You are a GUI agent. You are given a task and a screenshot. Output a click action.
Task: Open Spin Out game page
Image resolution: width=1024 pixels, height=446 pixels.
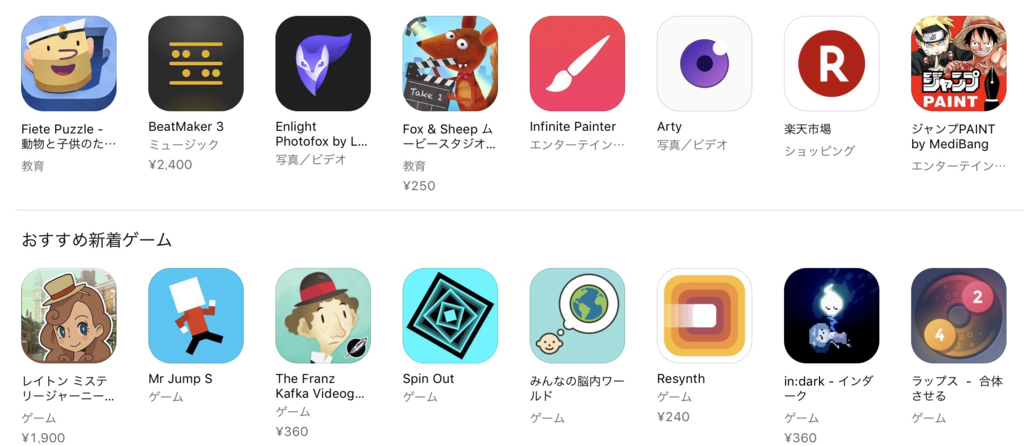pyautogui.click(x=450, y=315)
